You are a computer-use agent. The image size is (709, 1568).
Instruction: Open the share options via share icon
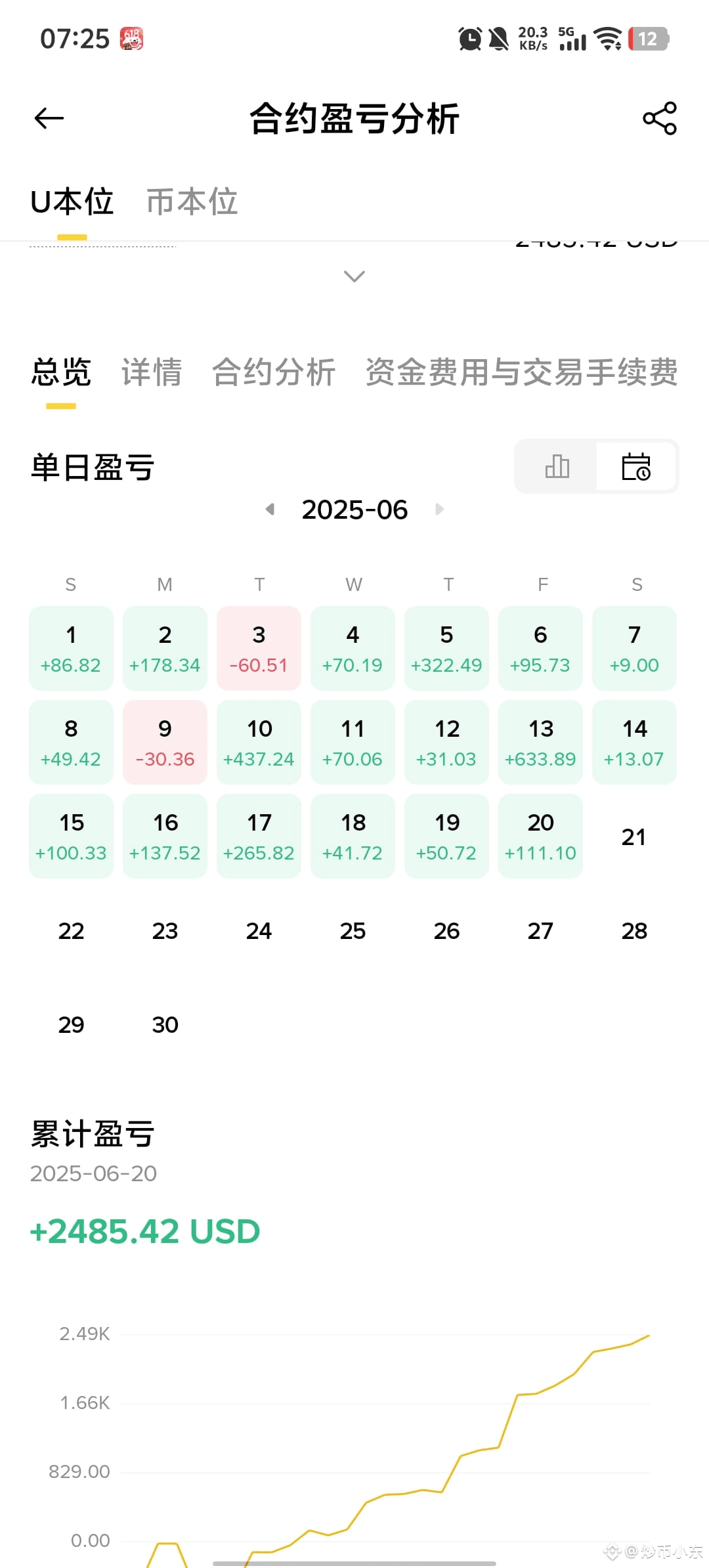pos(658,118)
